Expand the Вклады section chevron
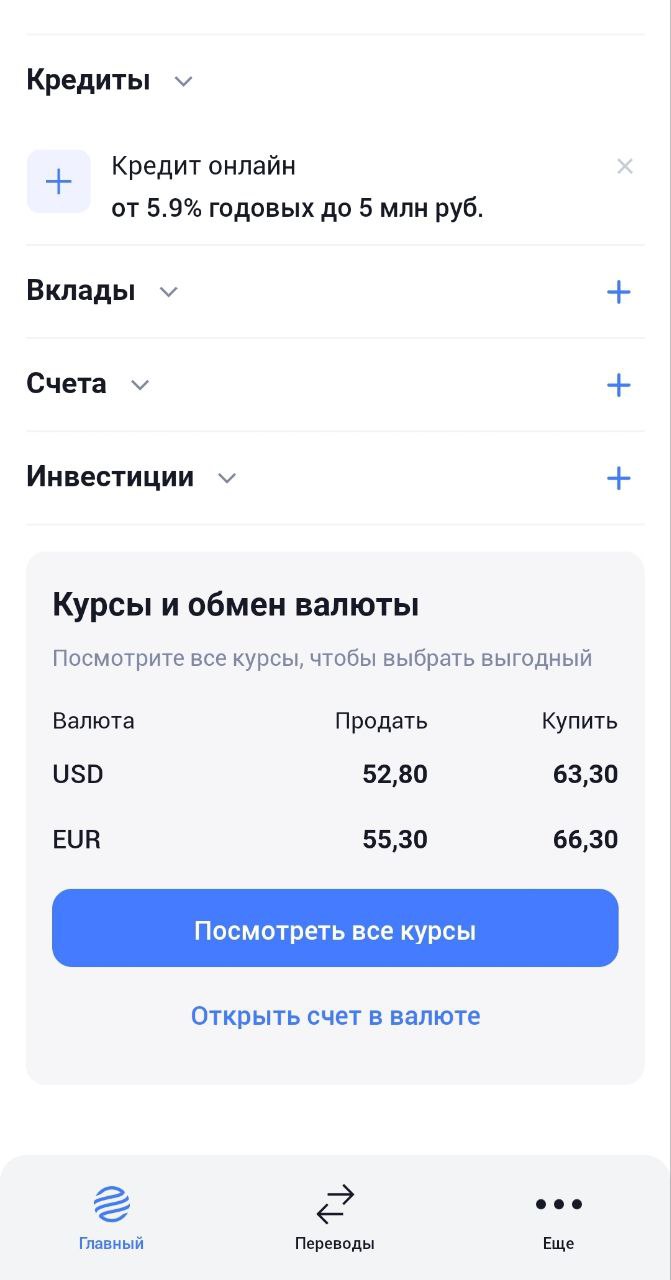Screen dimensions: 671x1280 click(169, 292)
